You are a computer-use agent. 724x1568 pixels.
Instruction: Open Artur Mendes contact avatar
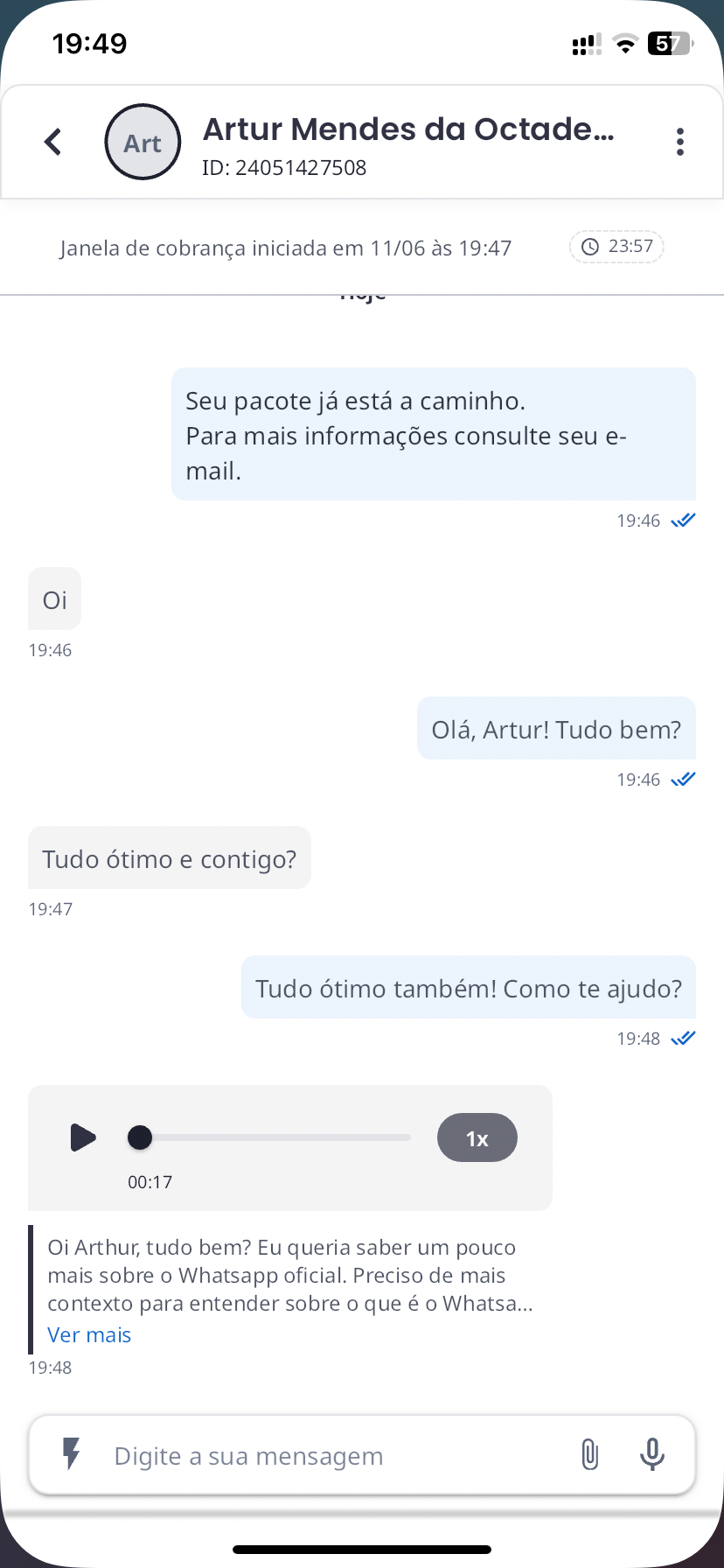point(143,142)
